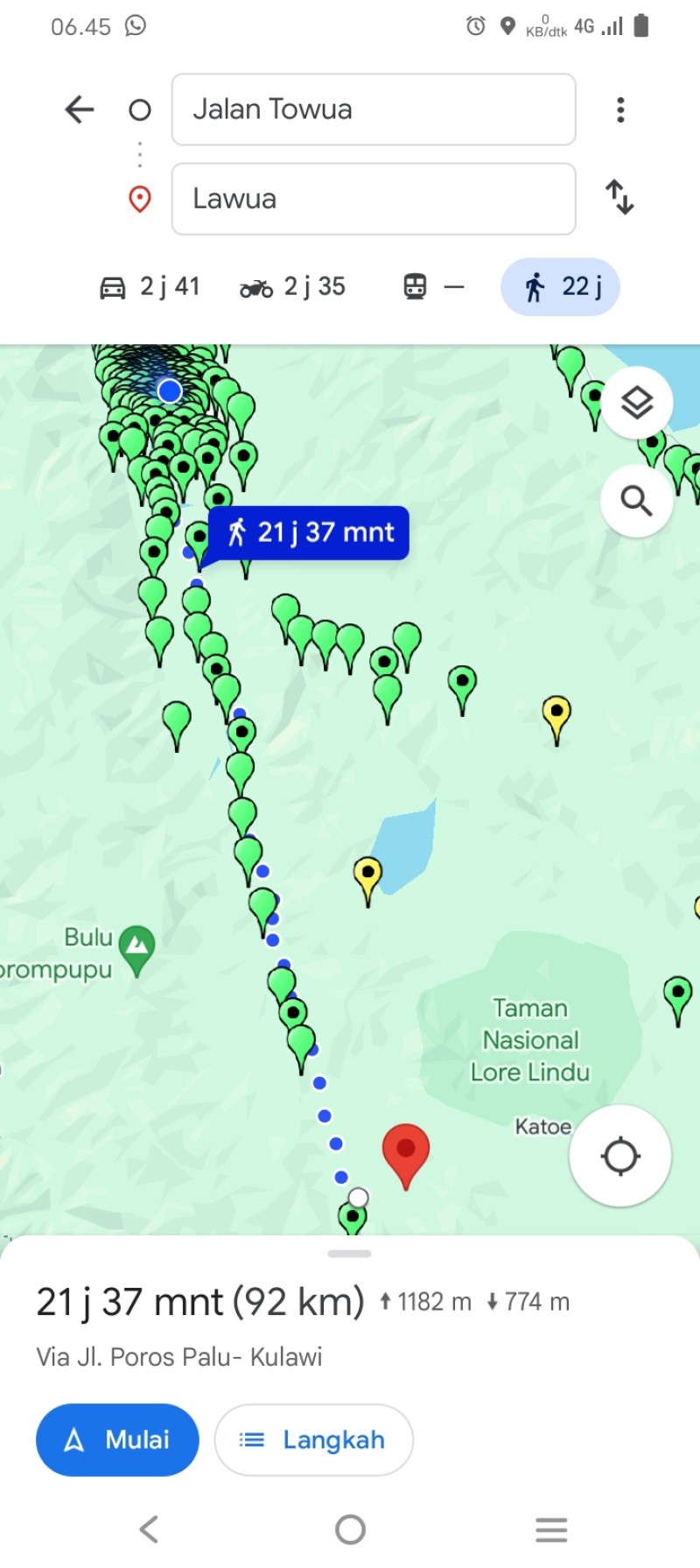
Task: Tap the search along route magnifier
Action: [637, 501]
